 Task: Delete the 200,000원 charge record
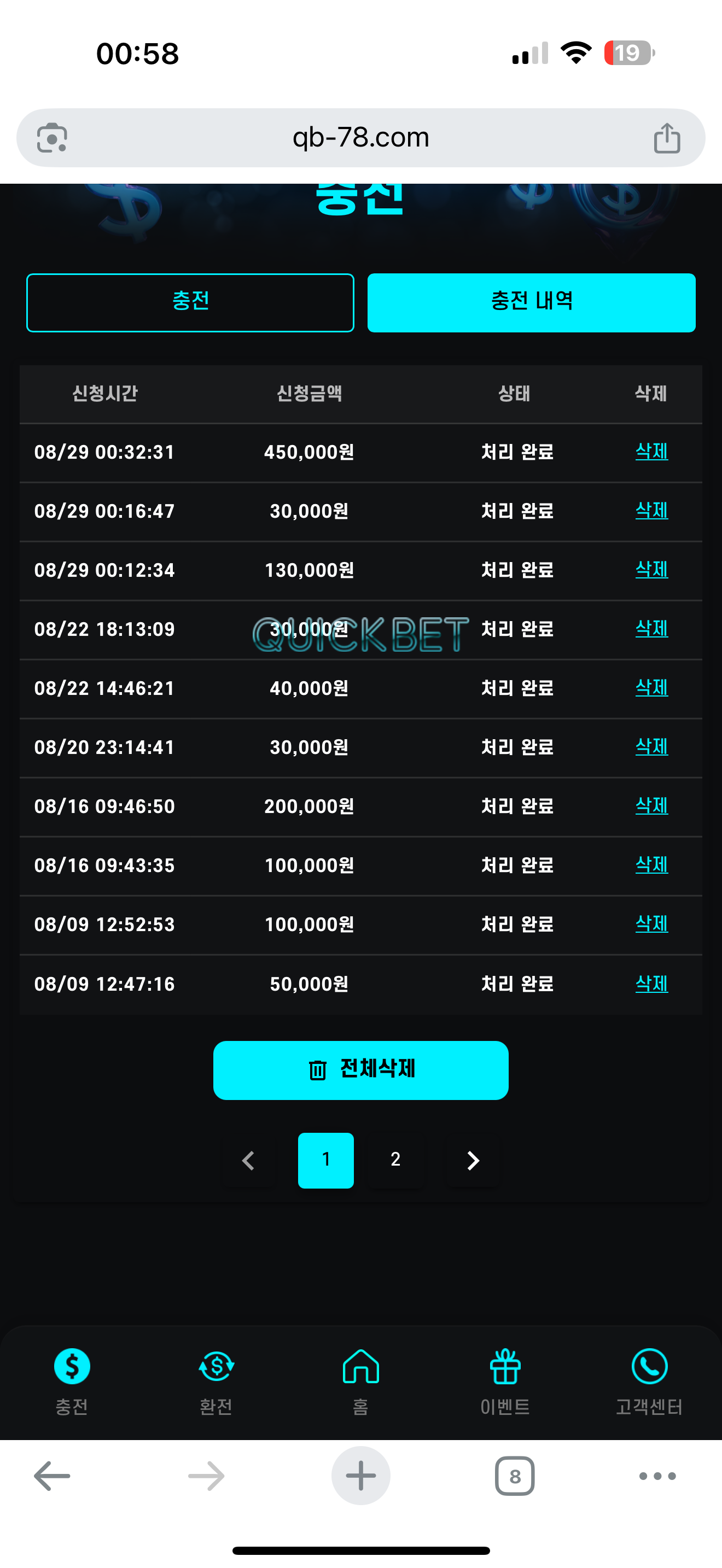[651, 805]
